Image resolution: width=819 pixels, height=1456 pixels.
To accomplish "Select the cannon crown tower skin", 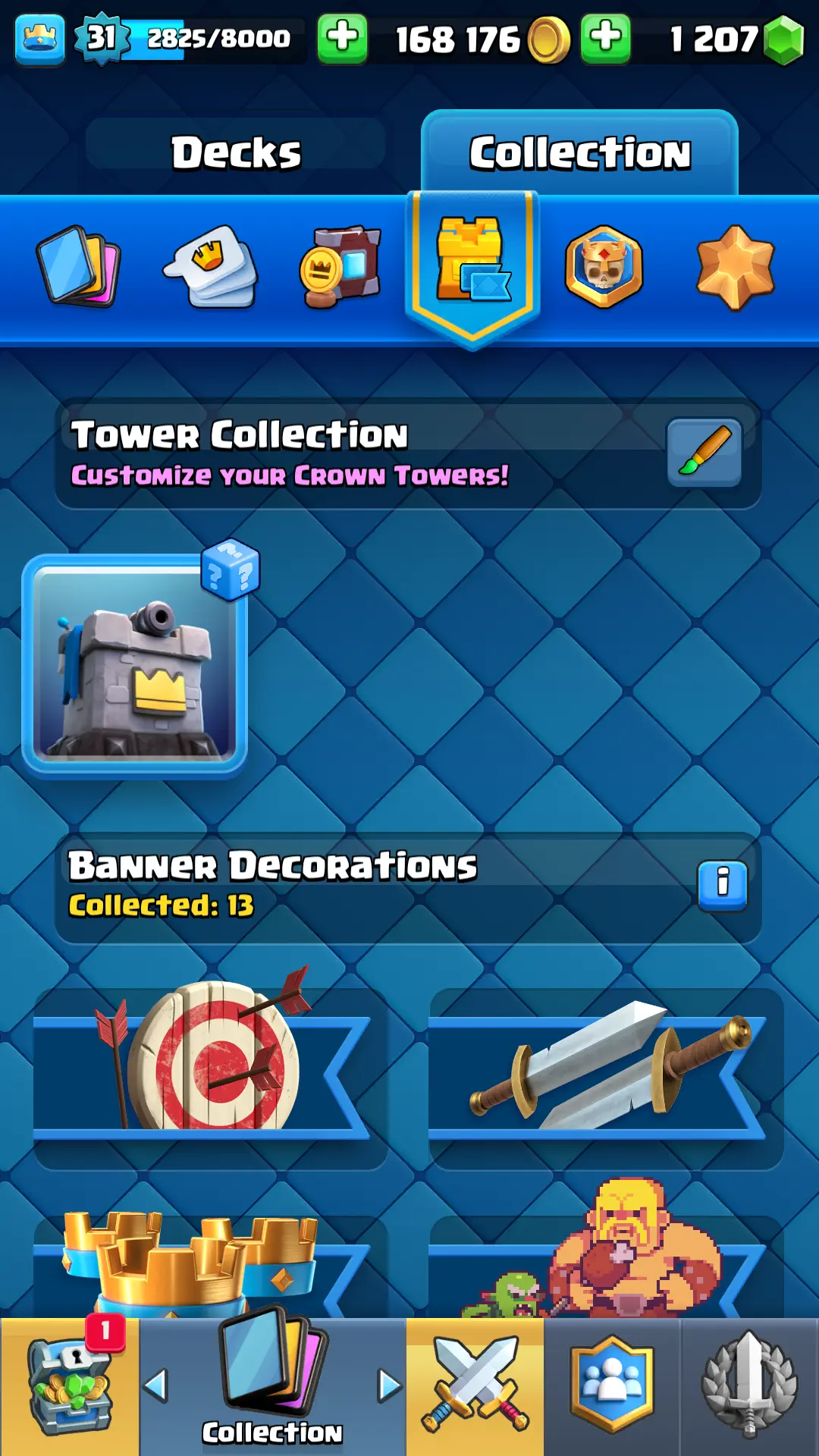I will coord(135,664).
